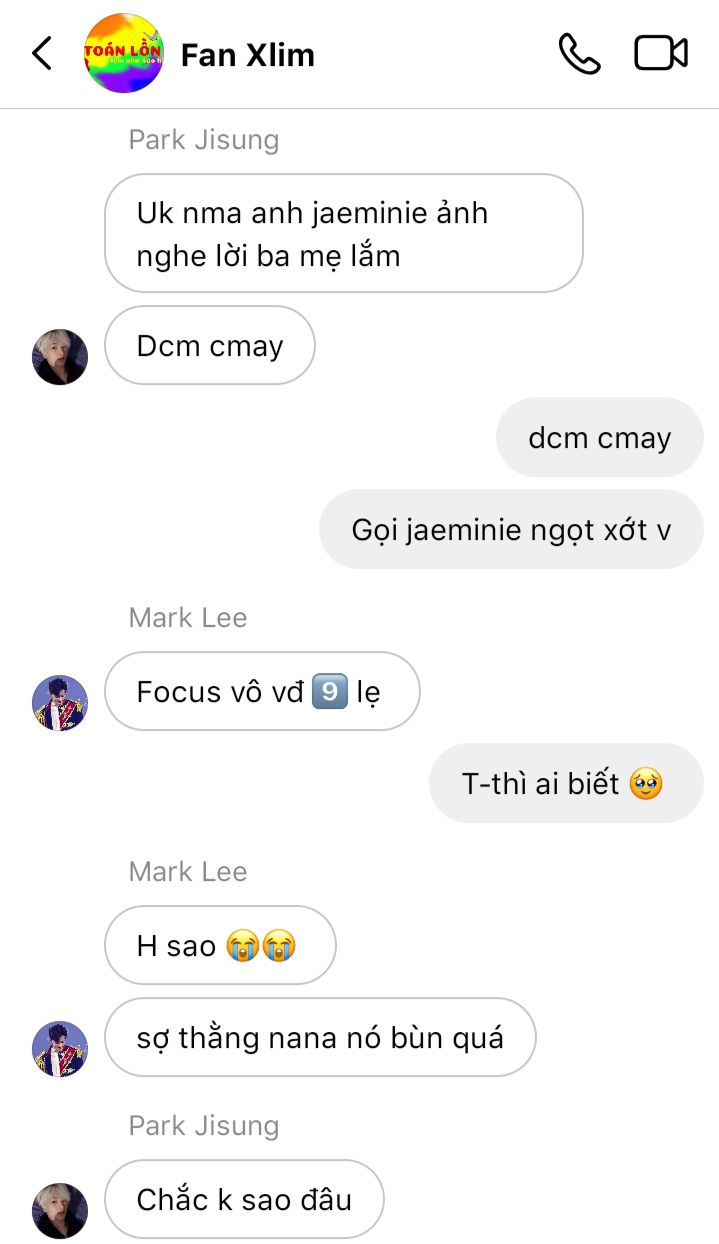Screen dimensions: 719x1244
Task: Start a video call with Fan Xlim
Action: (x=661, y=54)
